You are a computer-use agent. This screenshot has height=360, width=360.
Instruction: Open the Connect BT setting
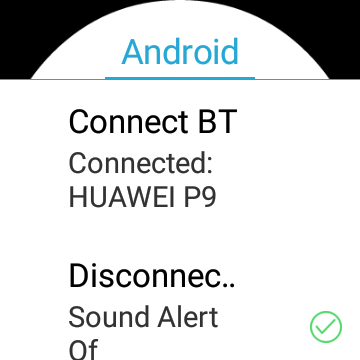(180, 159)
